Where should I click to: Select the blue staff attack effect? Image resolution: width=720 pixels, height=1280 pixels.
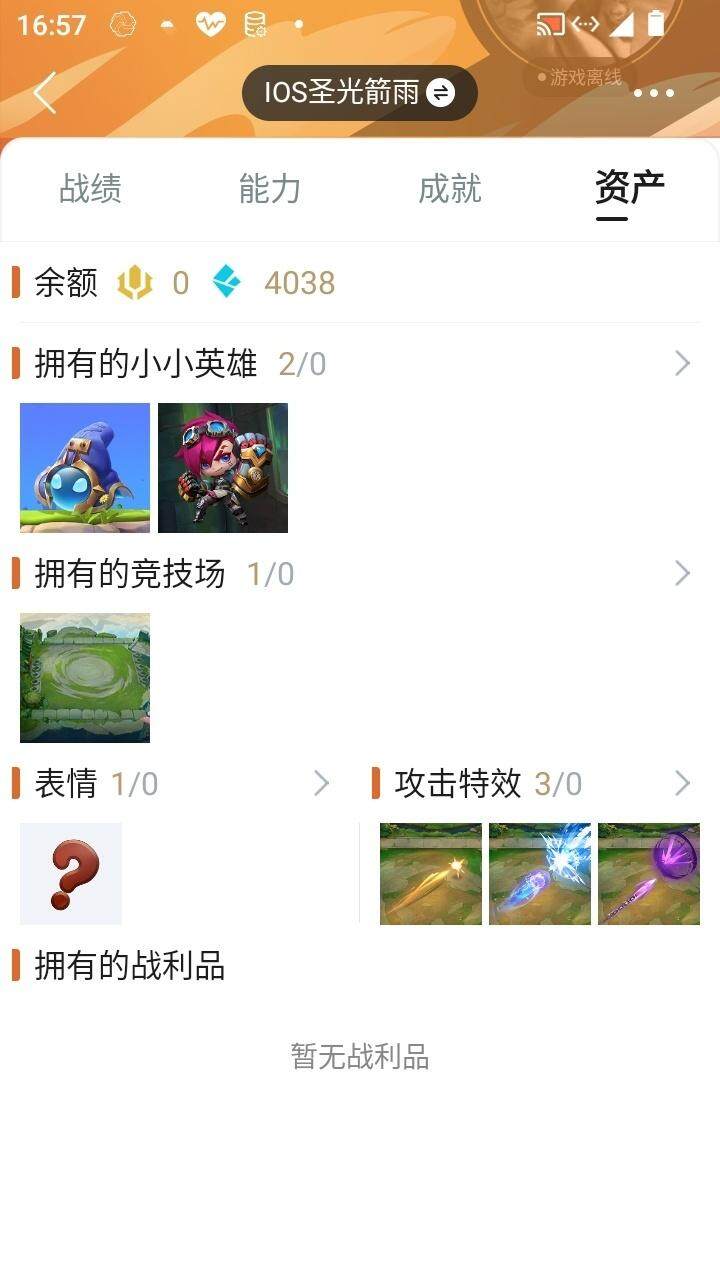pyautogui.click(x=539, y=873)
